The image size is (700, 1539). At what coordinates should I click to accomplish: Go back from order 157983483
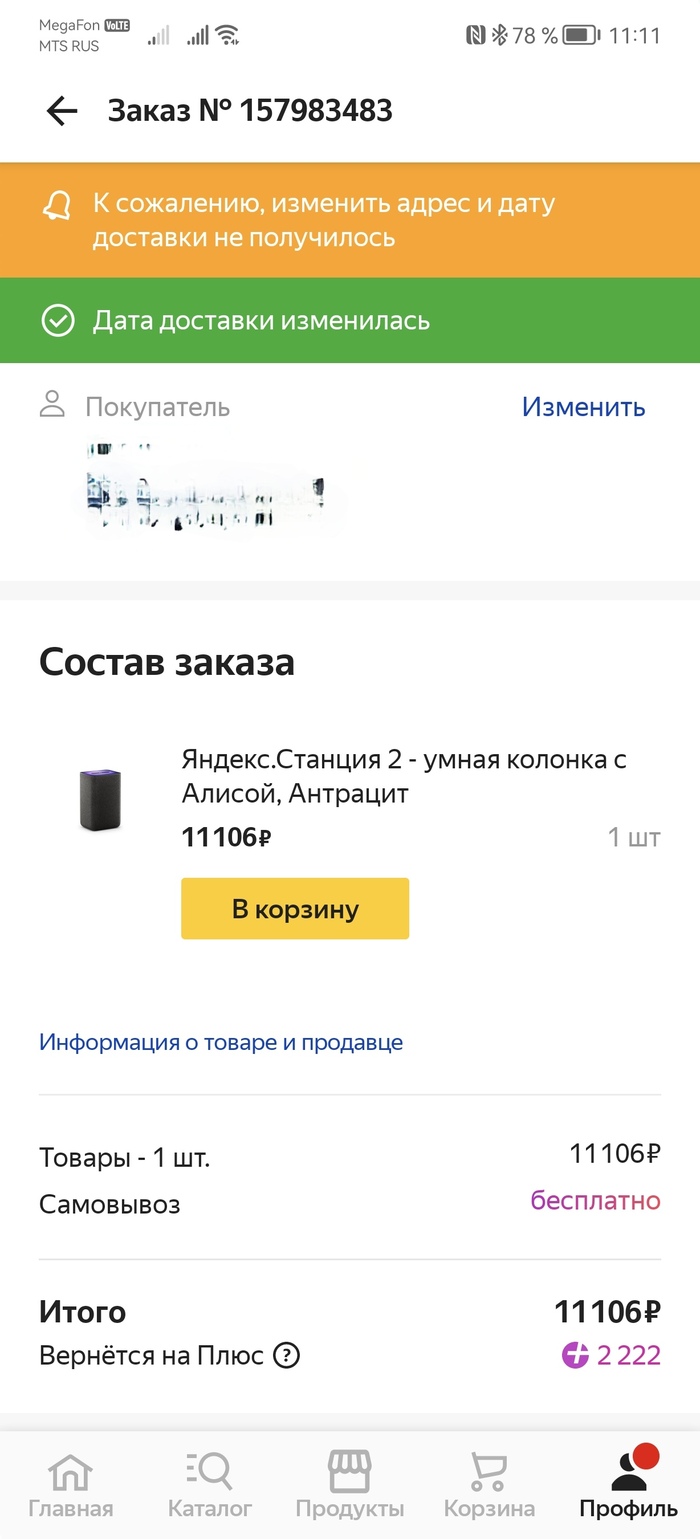(x=62, y=111)
